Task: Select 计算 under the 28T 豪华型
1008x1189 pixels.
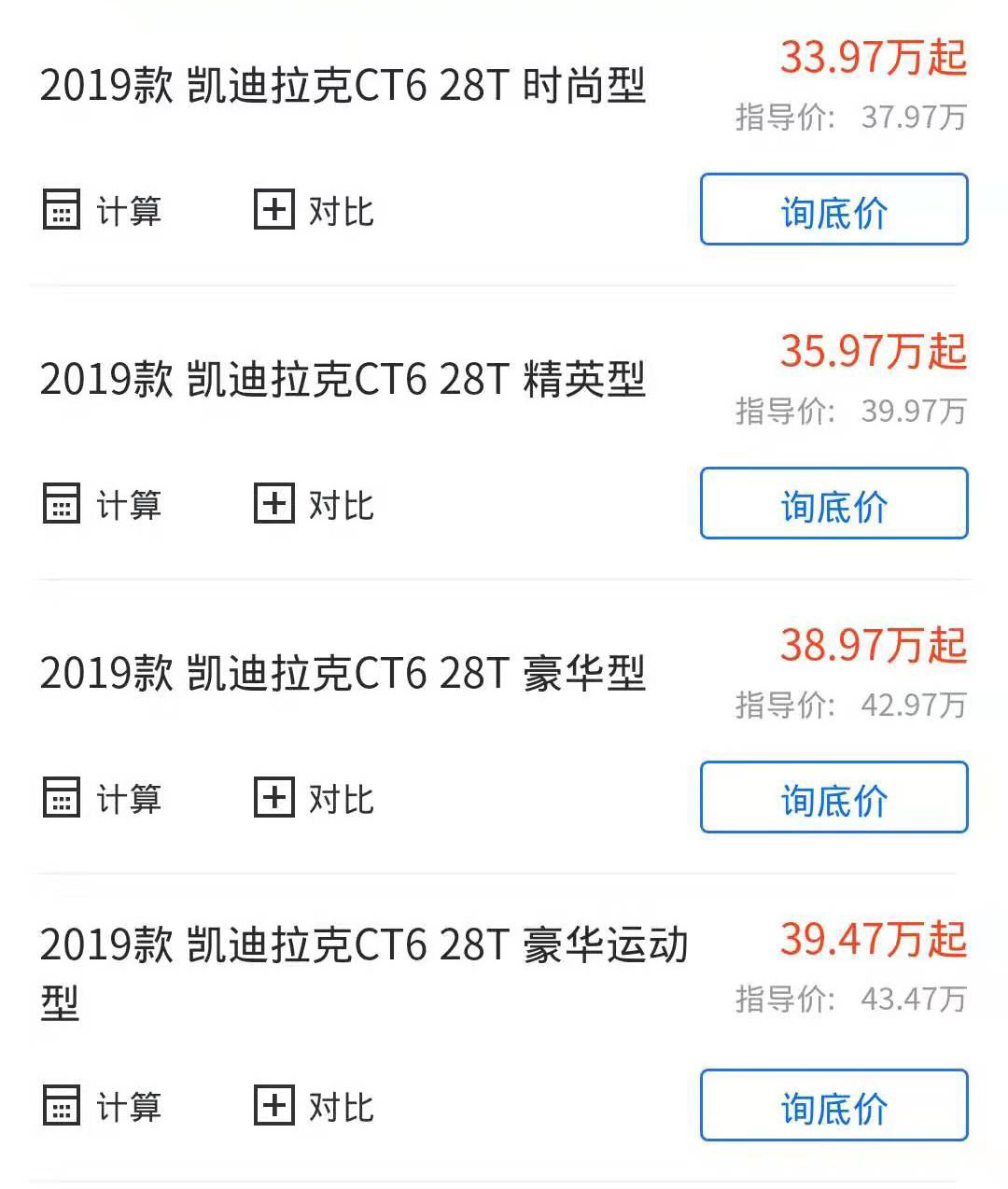Action: tap(103, 798)
